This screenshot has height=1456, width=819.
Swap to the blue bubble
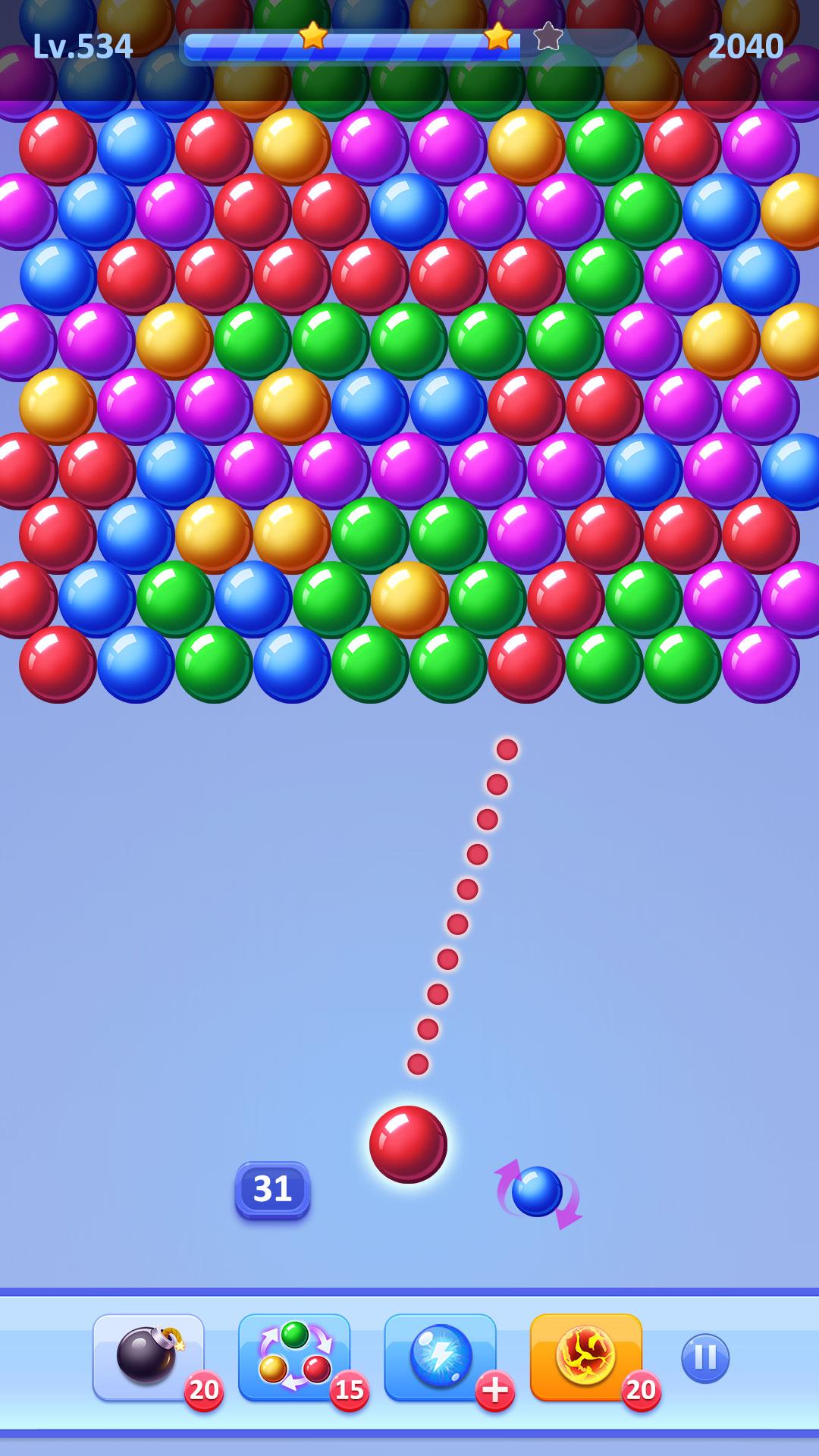coord(537,1192)
